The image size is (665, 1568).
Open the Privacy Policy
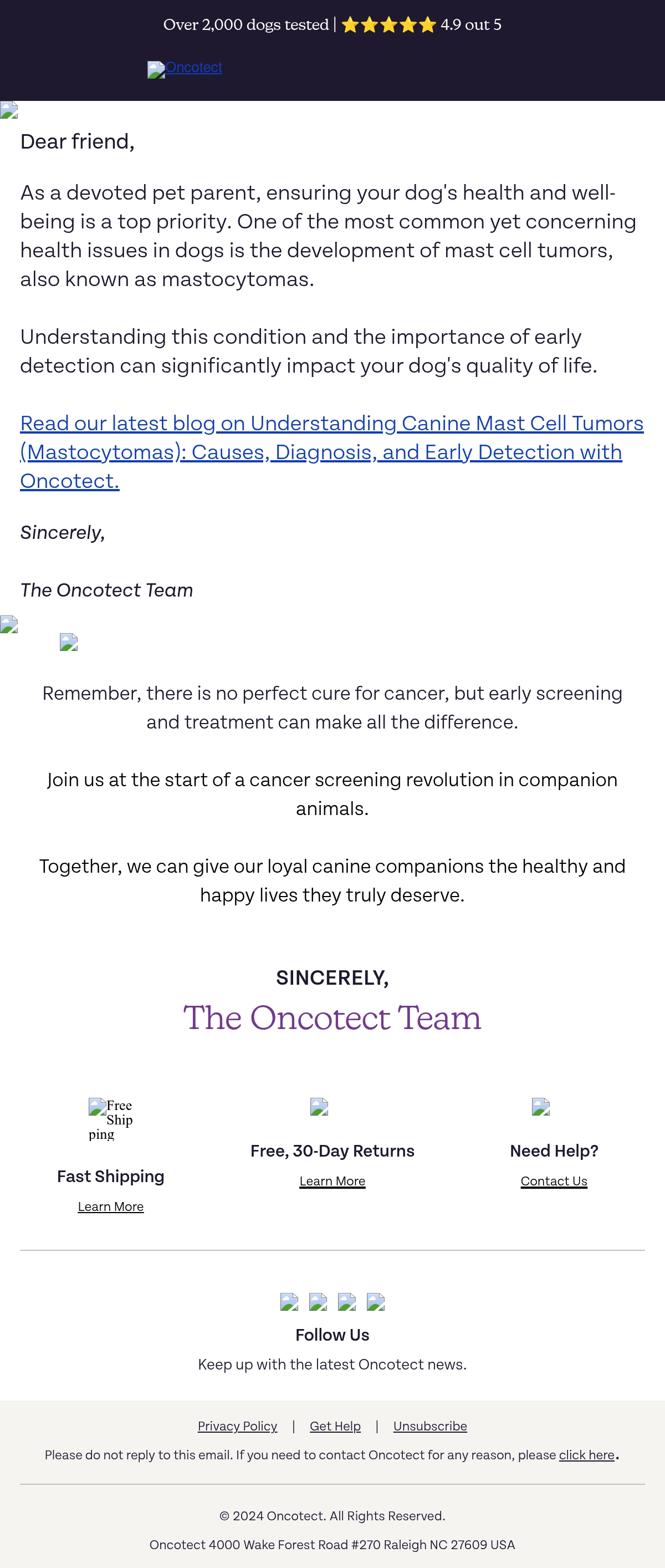coord(237,1426)
